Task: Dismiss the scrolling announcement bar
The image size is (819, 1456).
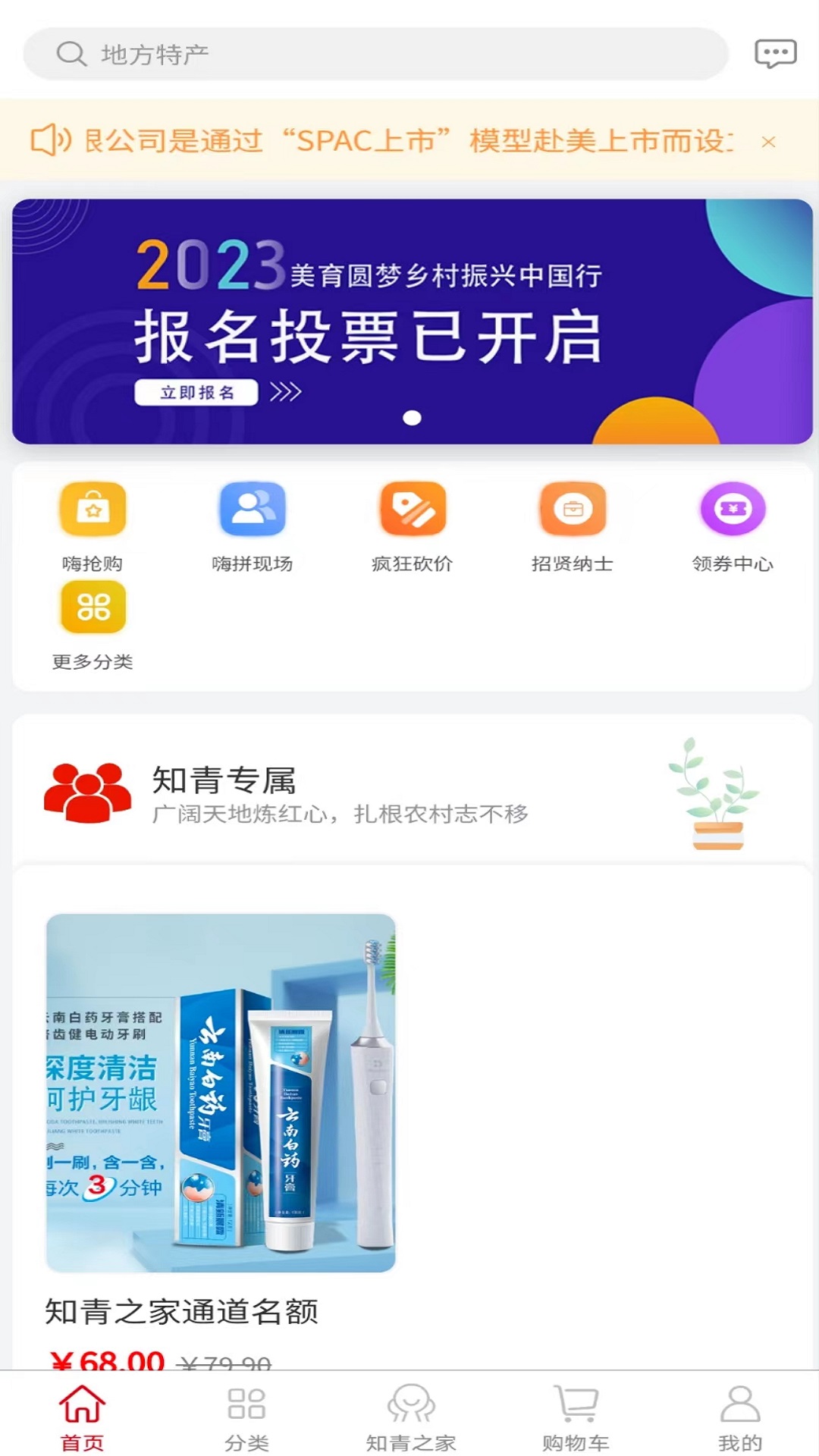Action: (768, 142)
